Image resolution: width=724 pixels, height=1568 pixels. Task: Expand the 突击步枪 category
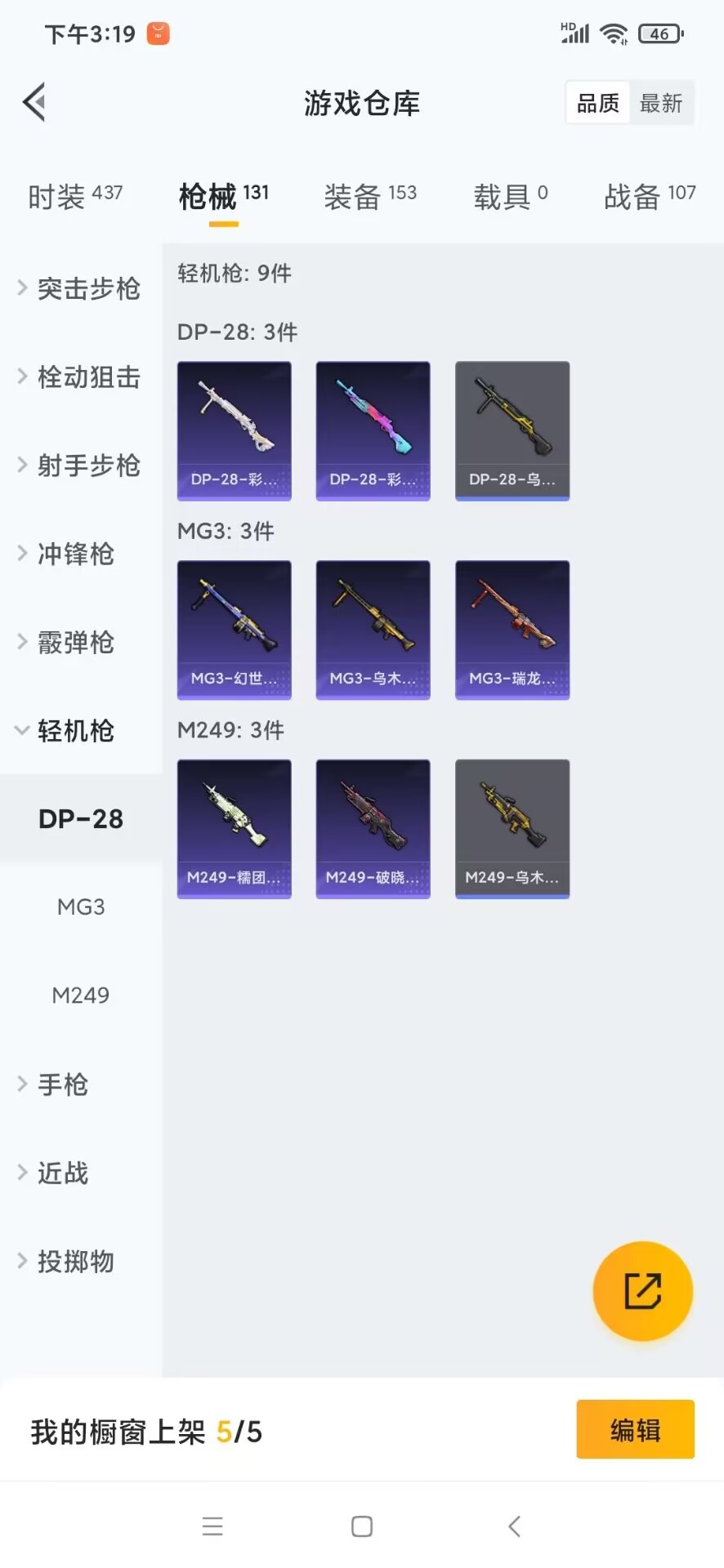click(80, 288)
